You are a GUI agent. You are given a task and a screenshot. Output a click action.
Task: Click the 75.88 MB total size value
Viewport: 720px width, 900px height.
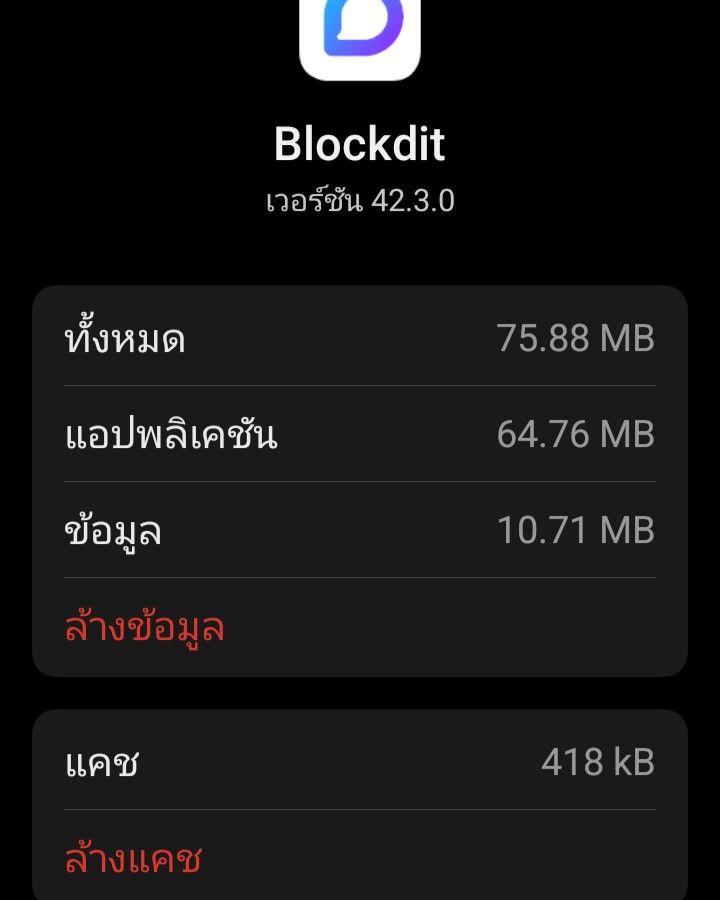(578, 338)
